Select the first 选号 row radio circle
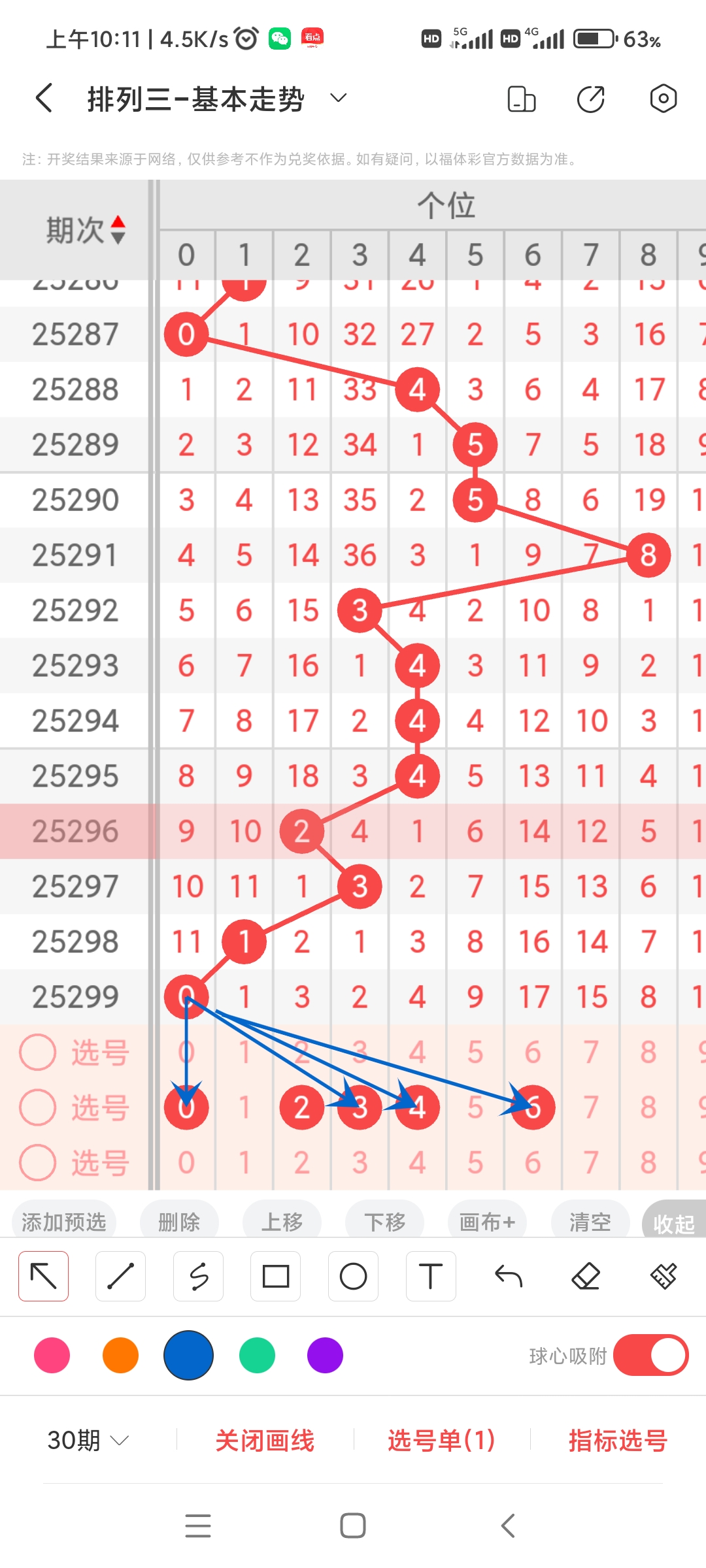The height and width of the screenshot is (1568, 706). pos(39,1052)
